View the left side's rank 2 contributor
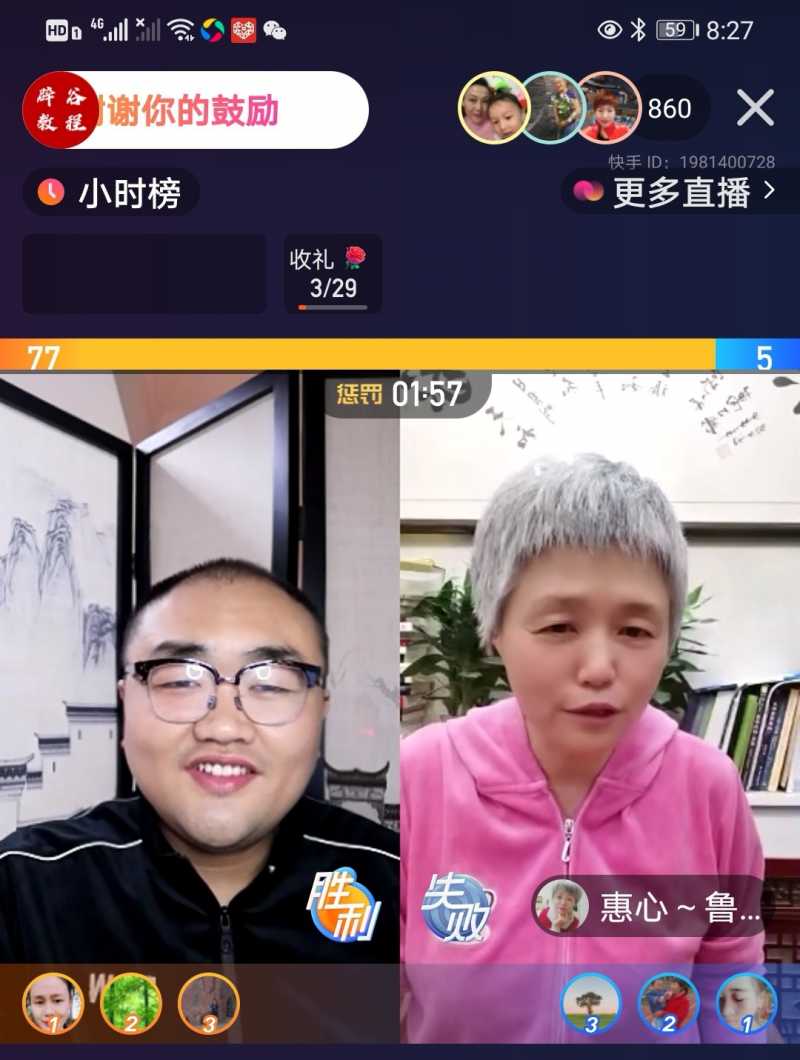The height and width of the screenshot is (1060, 800). point(131,1003)
